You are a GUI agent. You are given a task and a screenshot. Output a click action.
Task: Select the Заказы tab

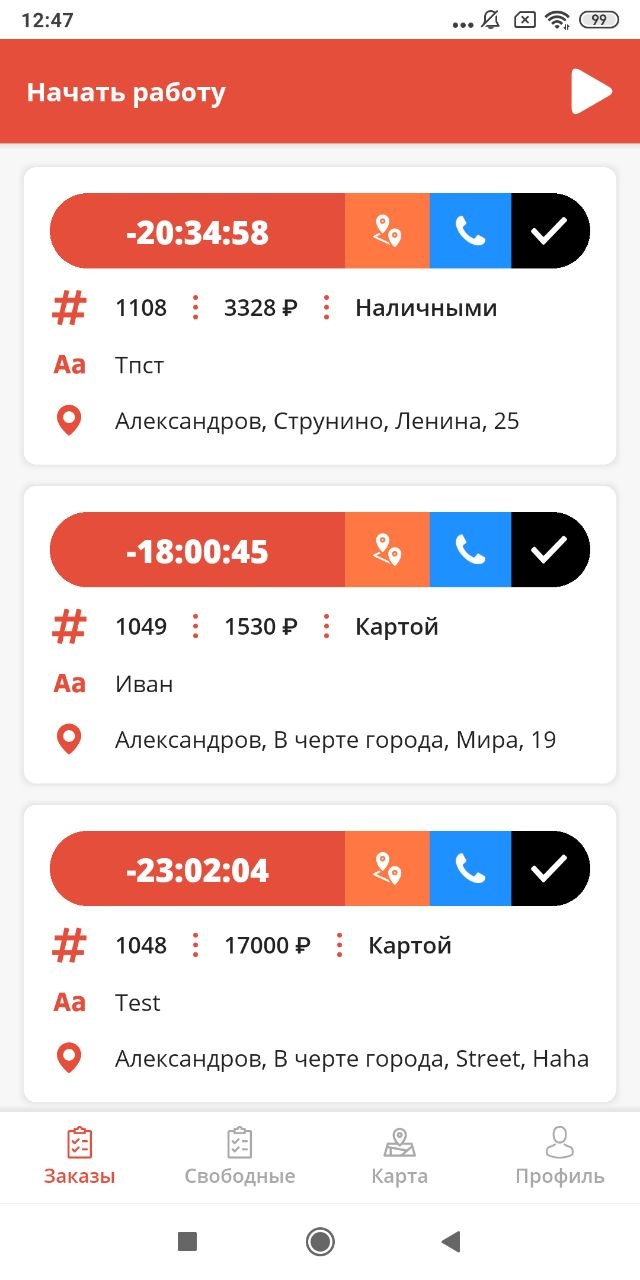click(x=80, y=1157)
